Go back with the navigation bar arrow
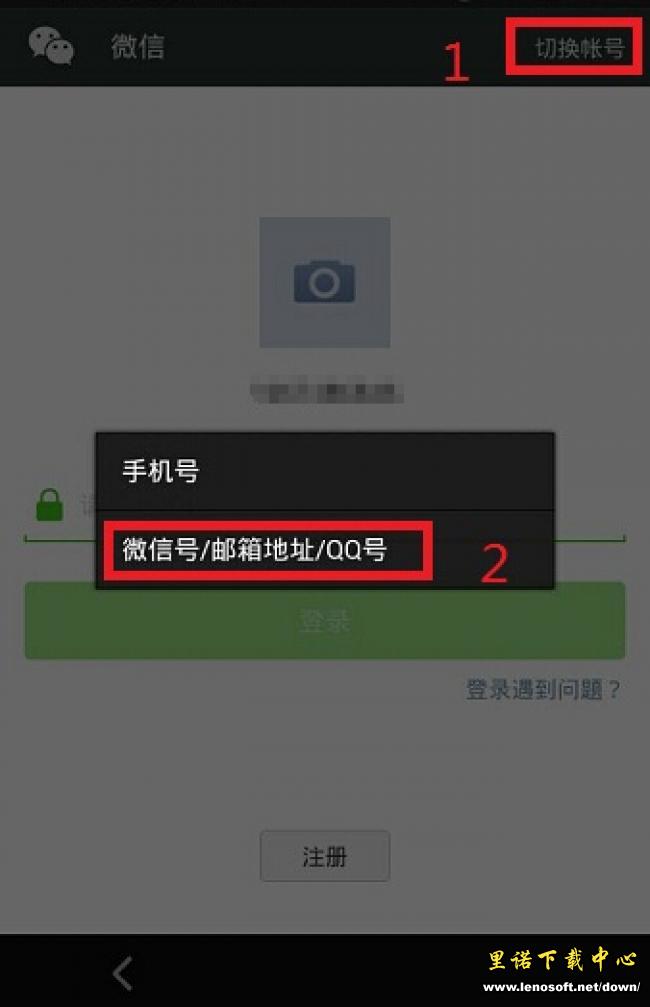Screen dimensions: 650x1007 tap(122, 972)
